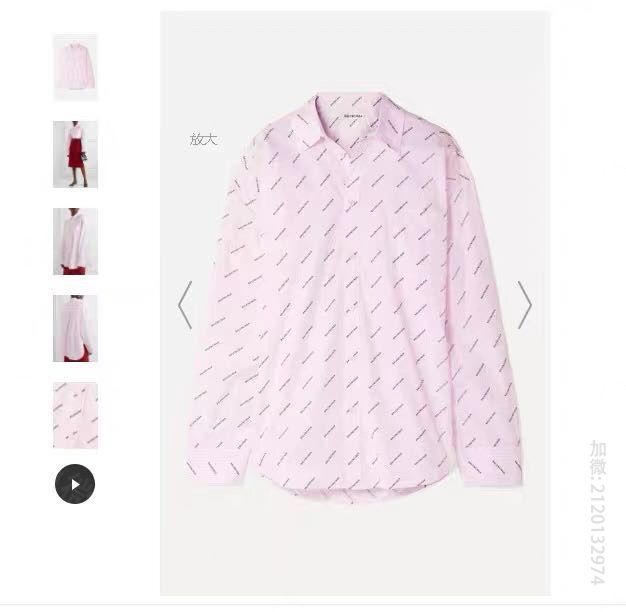Play the product video
Image resolution: width=626 pixels, height=612 pixels.
click(x=75, y=485)
